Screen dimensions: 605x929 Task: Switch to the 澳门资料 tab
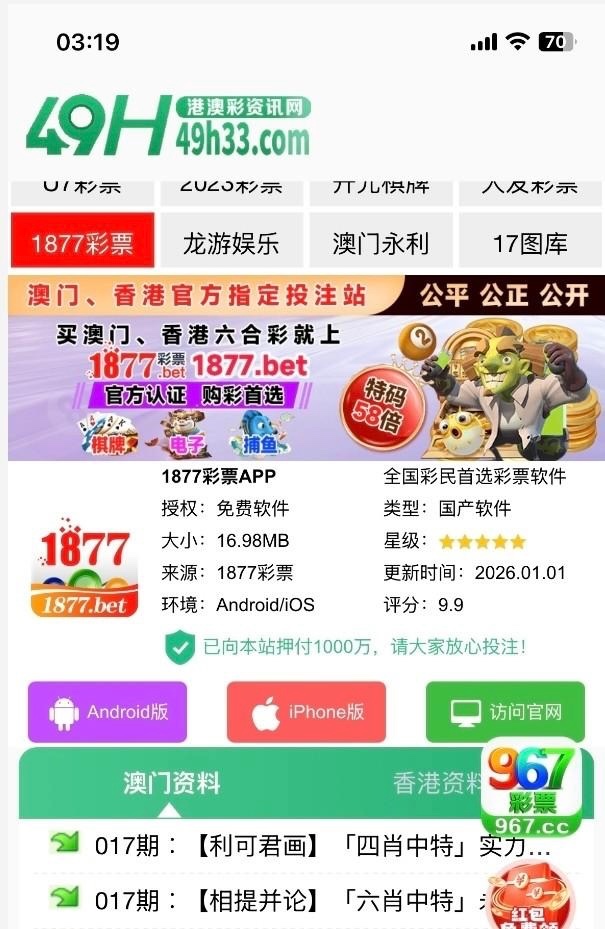[x=171, y=782]
